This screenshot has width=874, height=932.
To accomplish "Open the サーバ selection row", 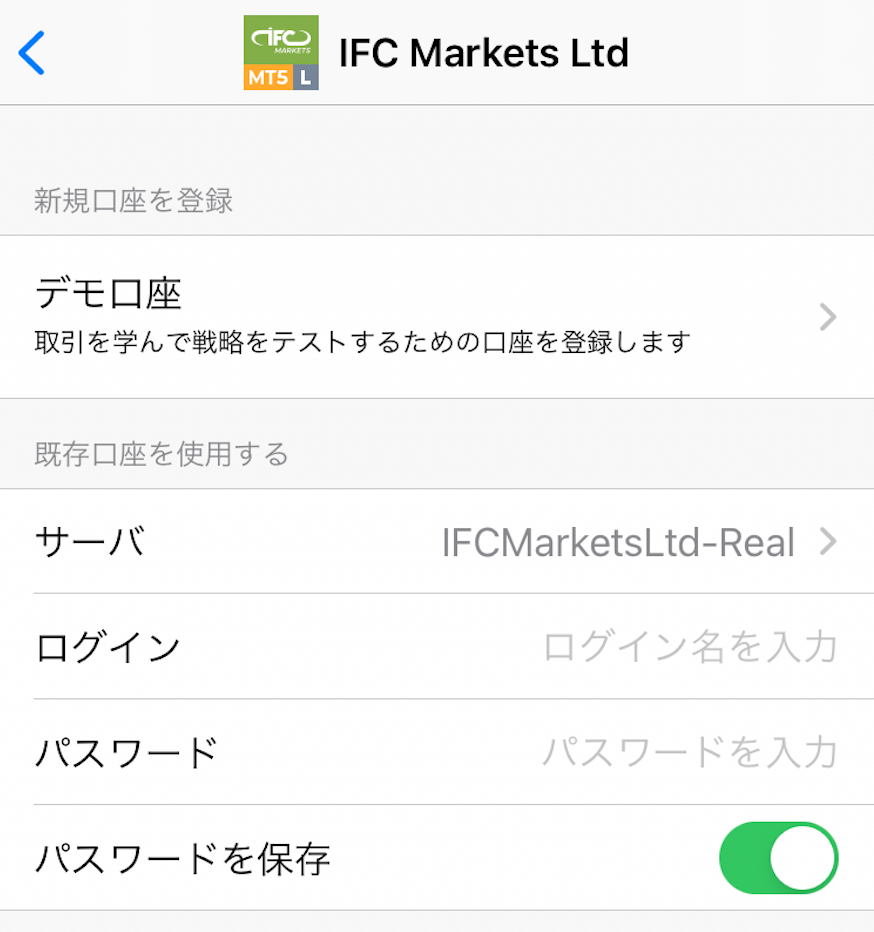I will pyautogui.click(x=437, y=542).
